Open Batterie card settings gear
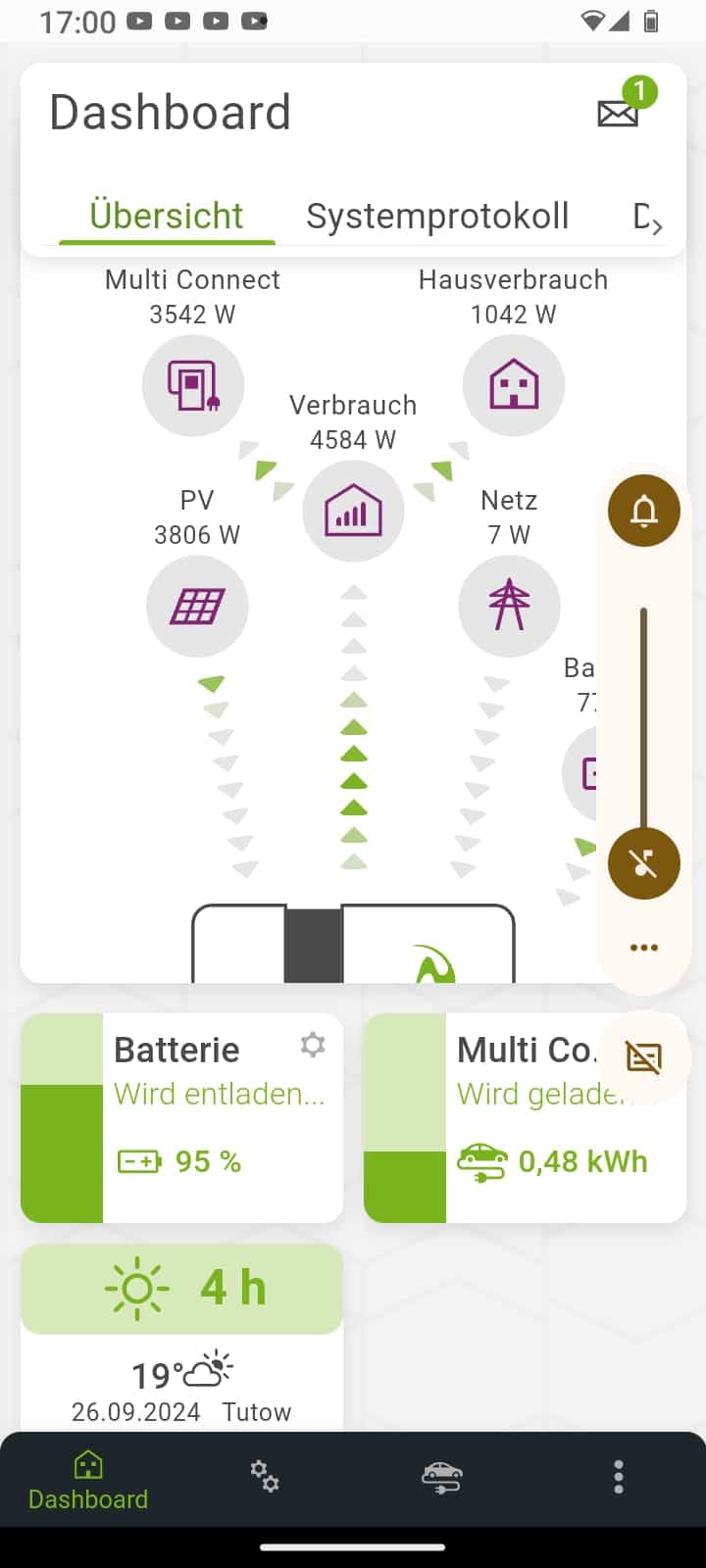This screenshot has width=706, height=1568. coord(313,1045)
